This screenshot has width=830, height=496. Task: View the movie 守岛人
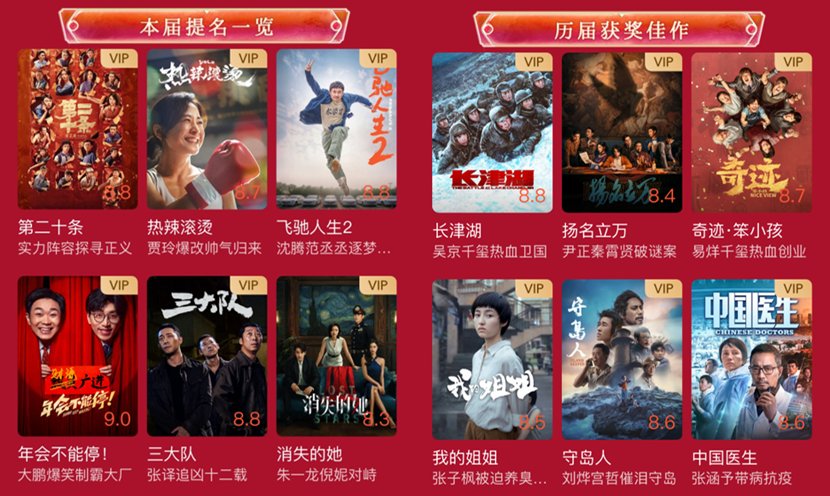point(621,359)
